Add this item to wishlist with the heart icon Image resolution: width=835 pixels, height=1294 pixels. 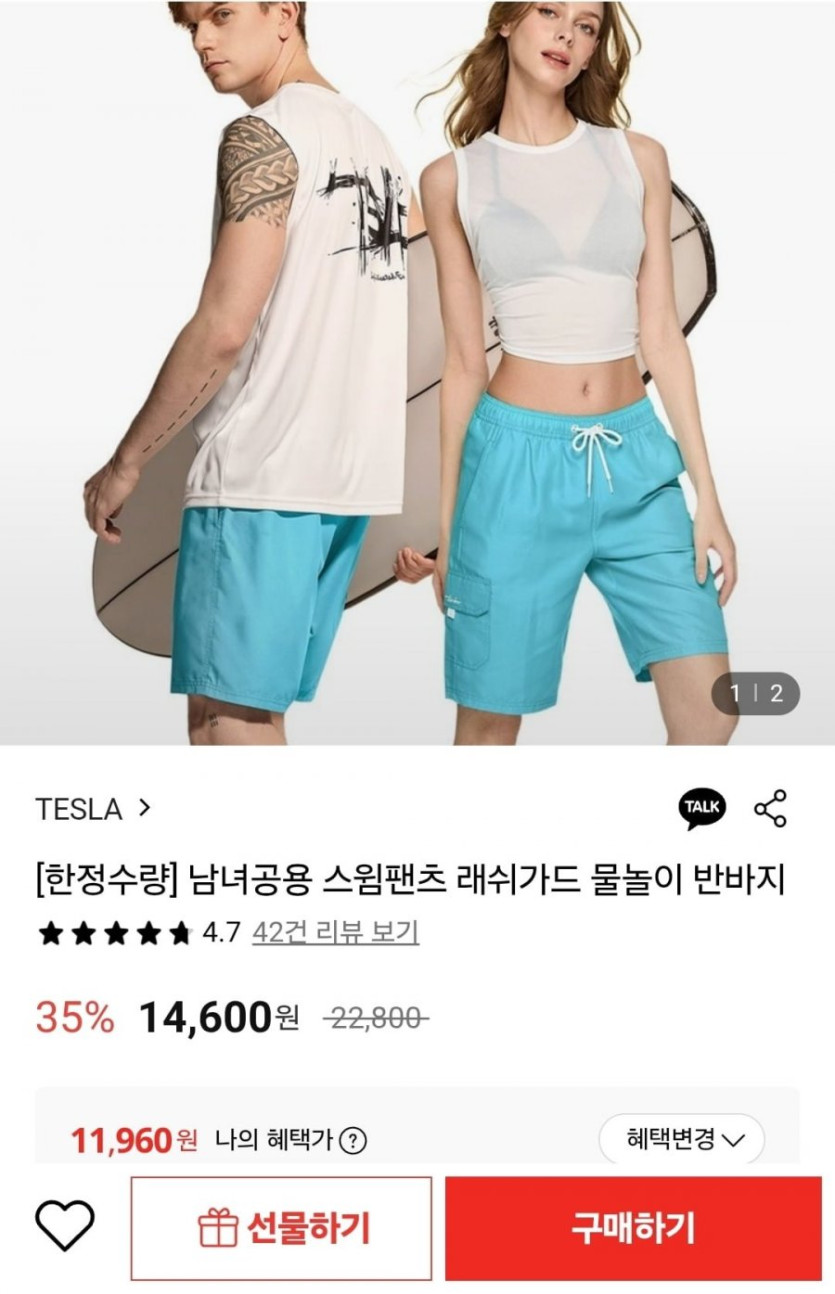pyautogui.click(x=64, y=1225)
